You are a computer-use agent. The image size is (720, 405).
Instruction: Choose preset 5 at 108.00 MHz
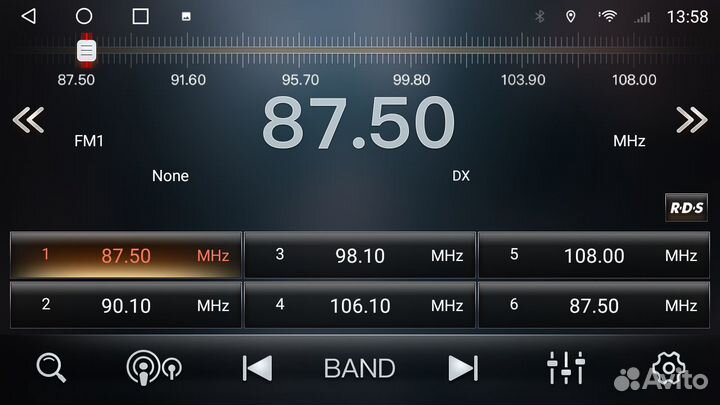[593, 255]
